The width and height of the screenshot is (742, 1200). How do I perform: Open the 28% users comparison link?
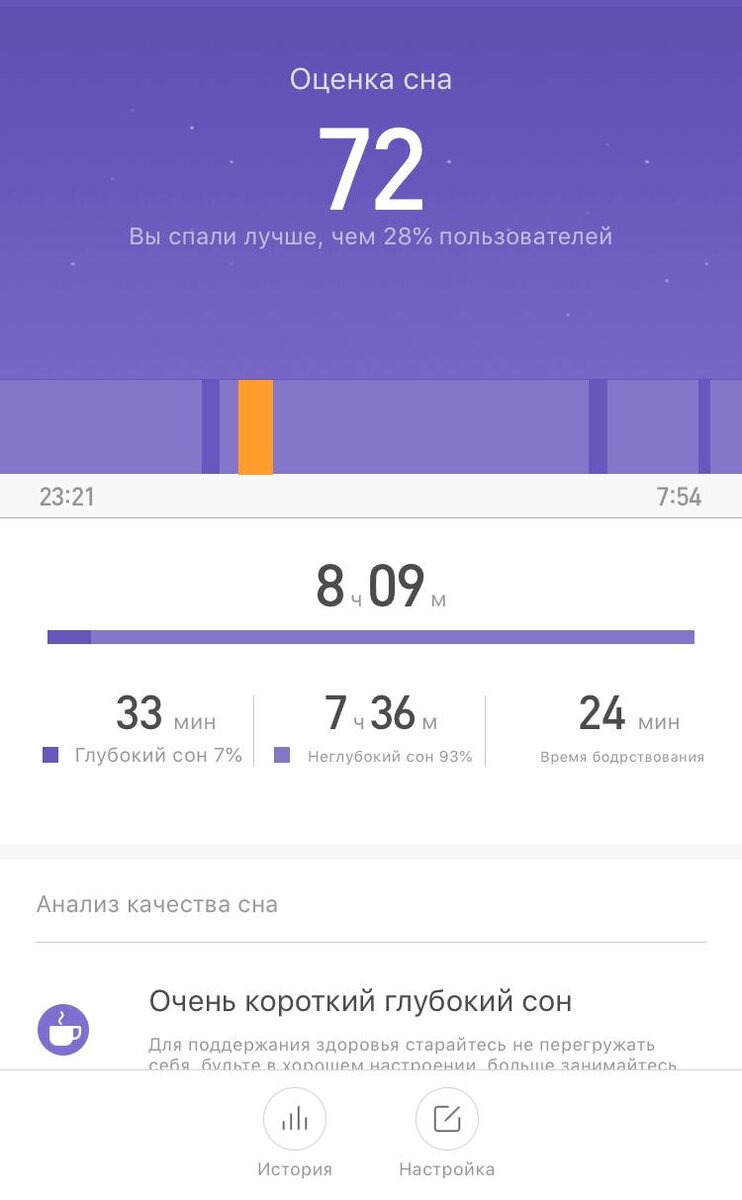pos(371,237)
